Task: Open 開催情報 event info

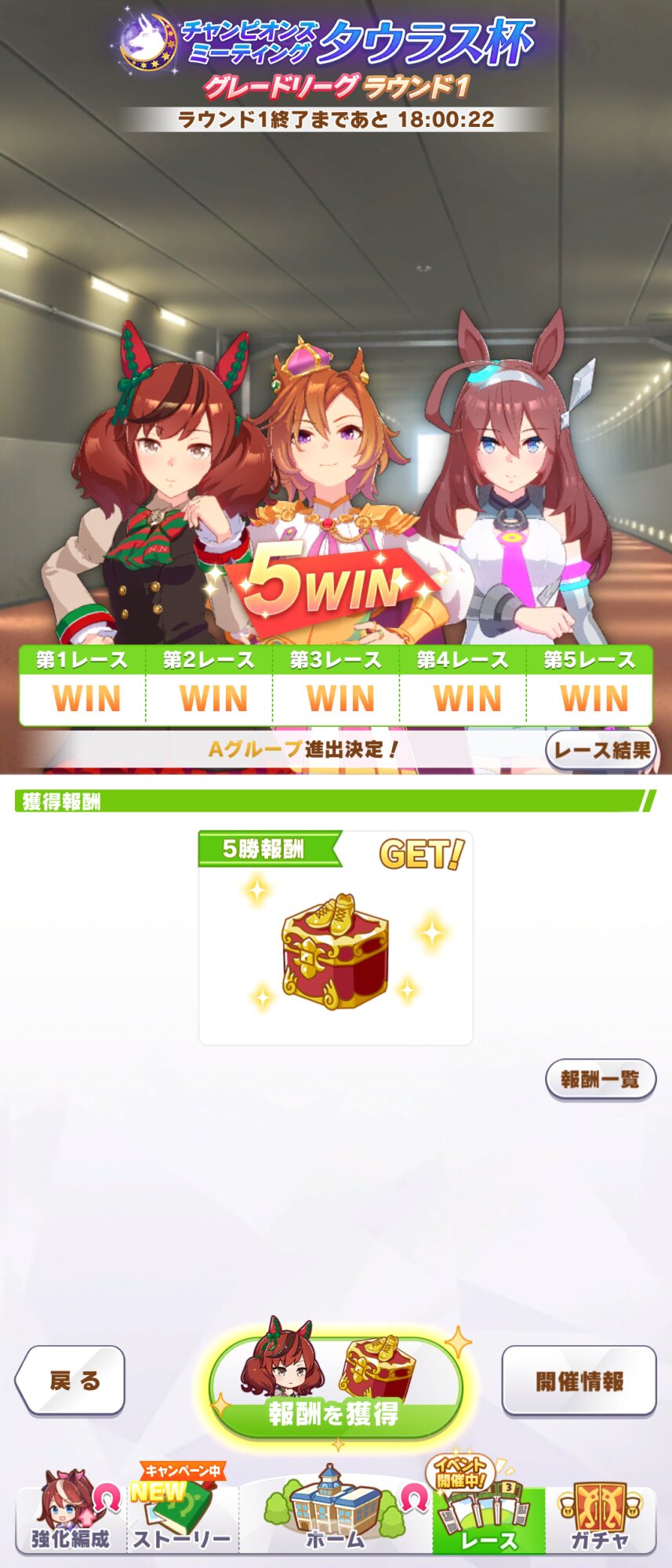Action: point(579,1381)
